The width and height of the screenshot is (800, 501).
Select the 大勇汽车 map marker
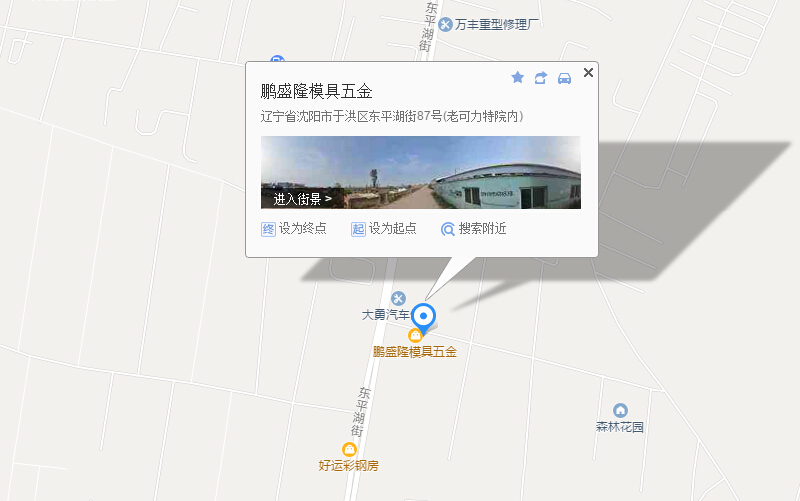click(398, 298)
